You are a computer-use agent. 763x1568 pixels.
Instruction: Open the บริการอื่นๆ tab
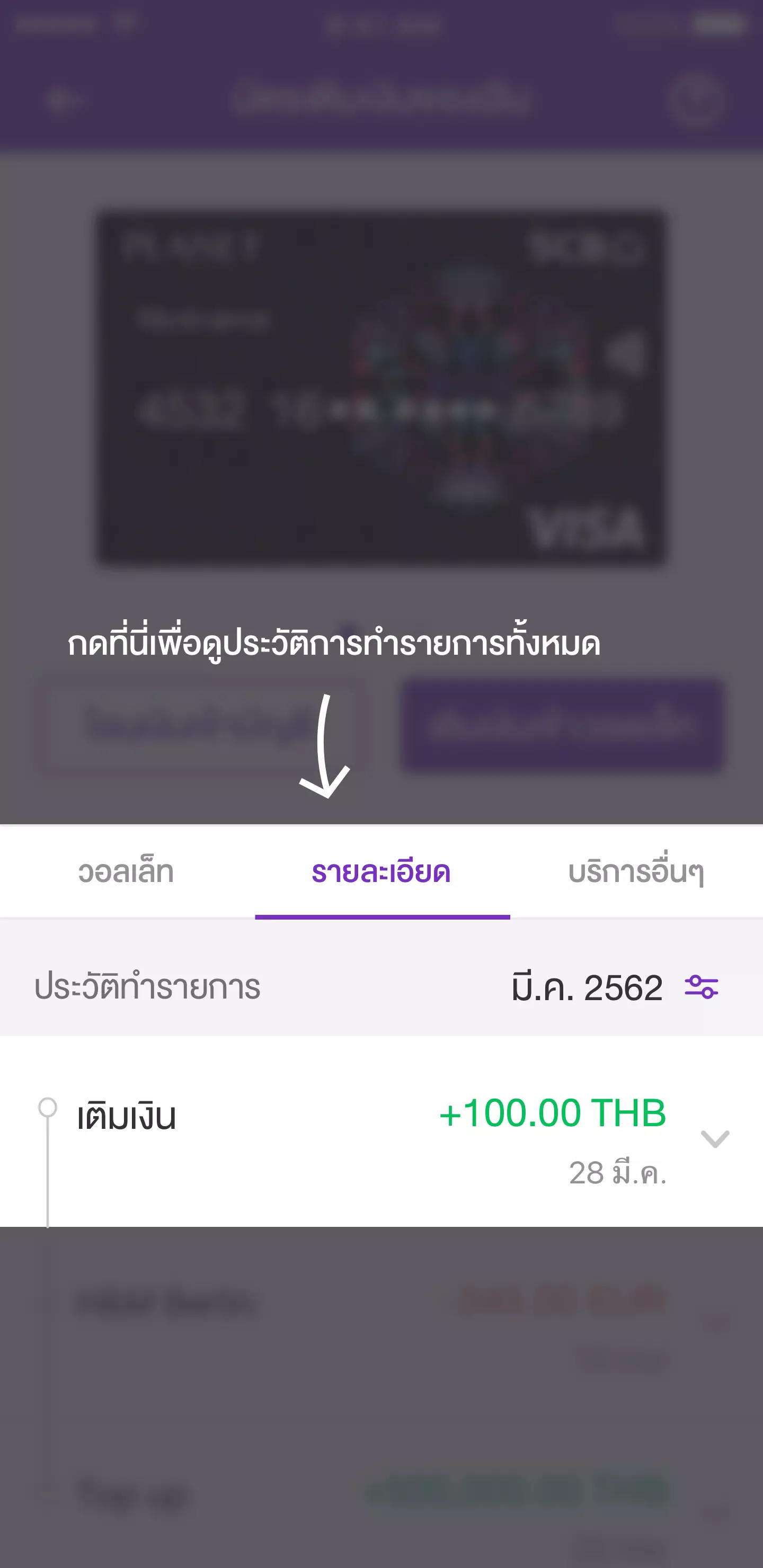click(x=636, y=871)
